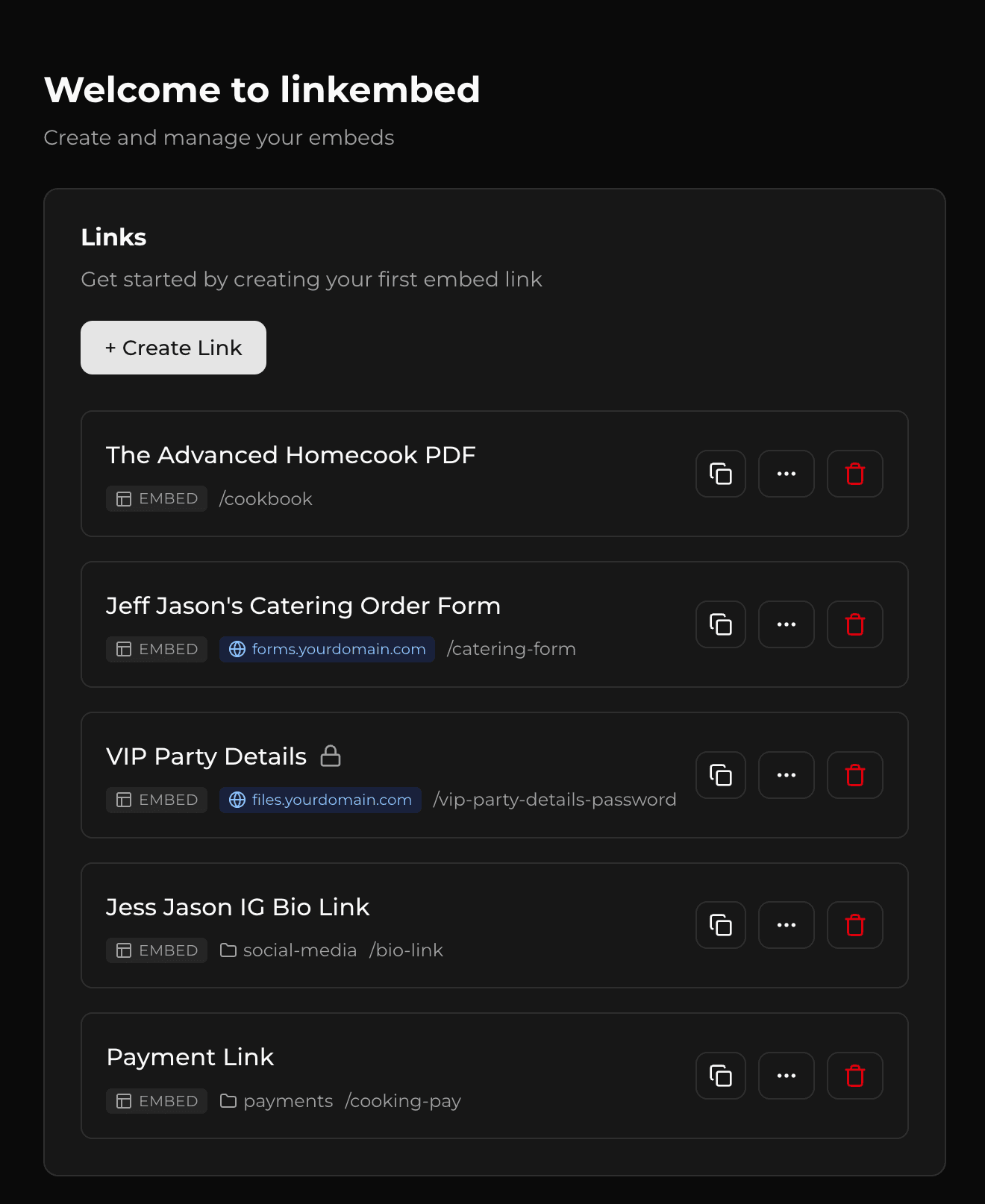Copy Jeff Jason's Catering Order Form link
Viewport: 985px width, 1204px height.
720,624
